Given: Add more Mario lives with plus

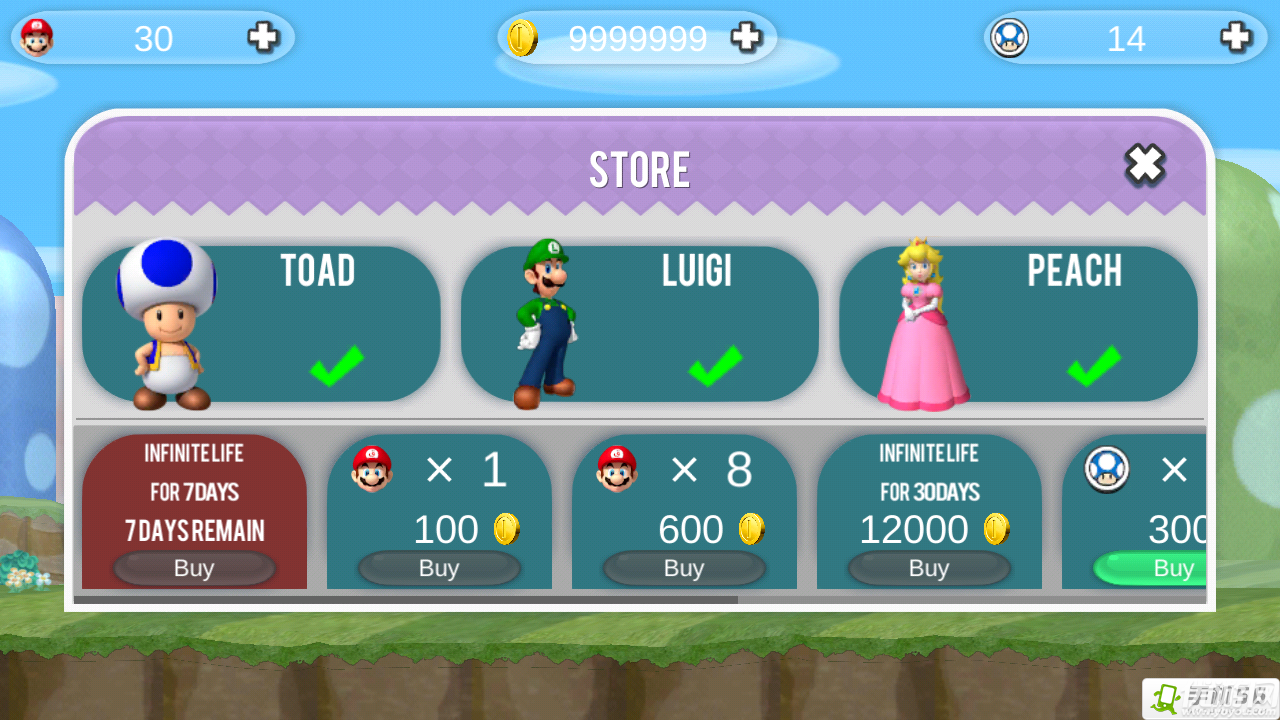Looking at the screenshot, I should pos(263,38).
